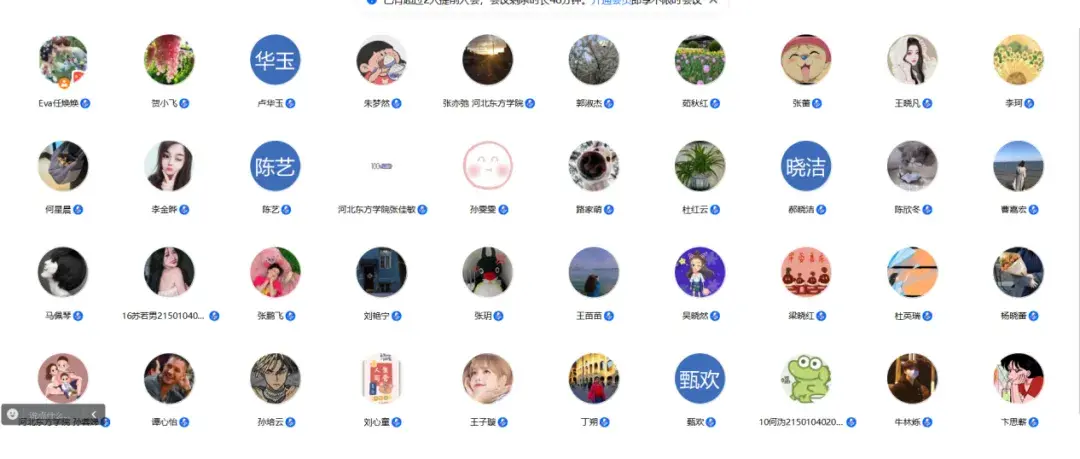Tap the chat input box 说点什么
This screenshot has height=459, width=1080.
(52, 414)
